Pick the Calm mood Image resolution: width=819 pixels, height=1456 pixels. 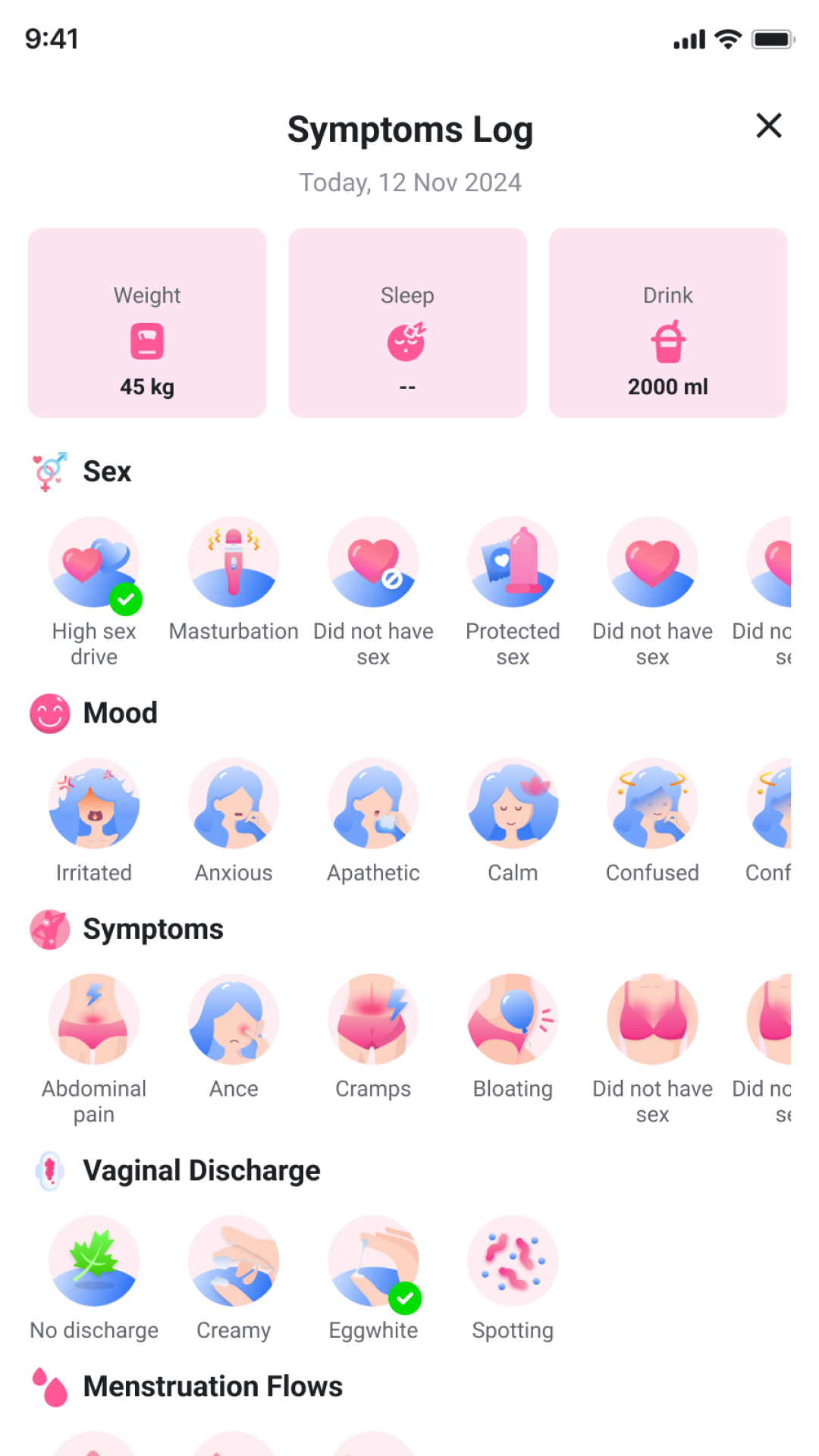513,803
